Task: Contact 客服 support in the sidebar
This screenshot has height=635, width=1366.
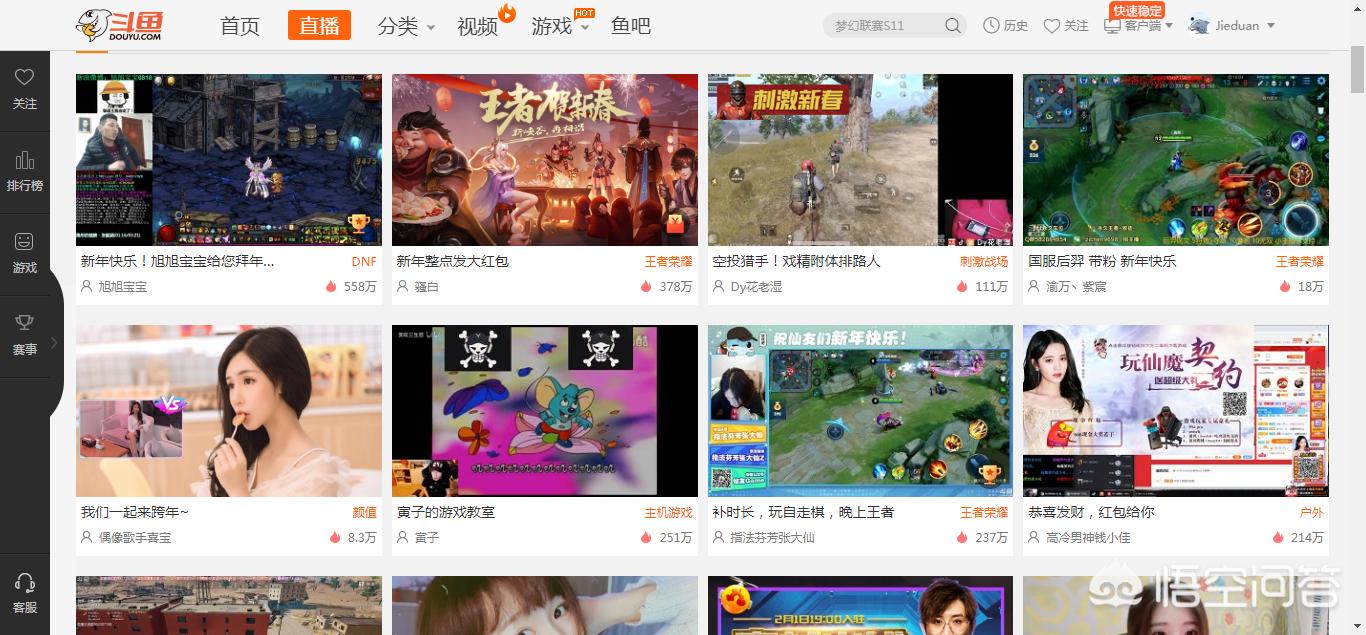Action: tap(25, 594)
